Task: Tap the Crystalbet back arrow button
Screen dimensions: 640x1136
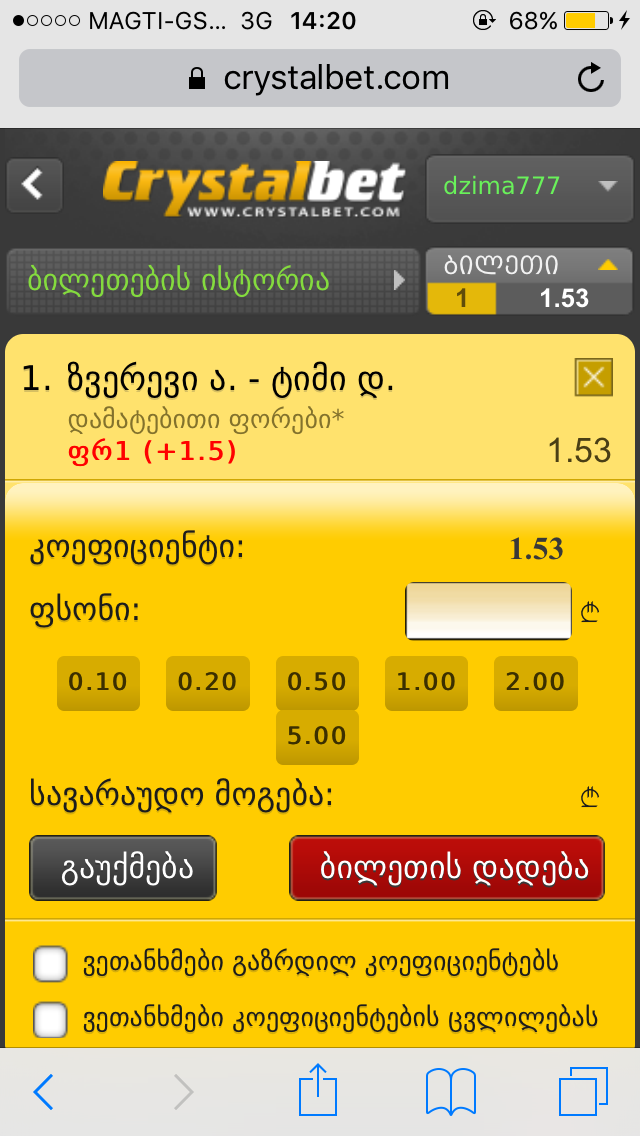Action: [x=35, y=185]
